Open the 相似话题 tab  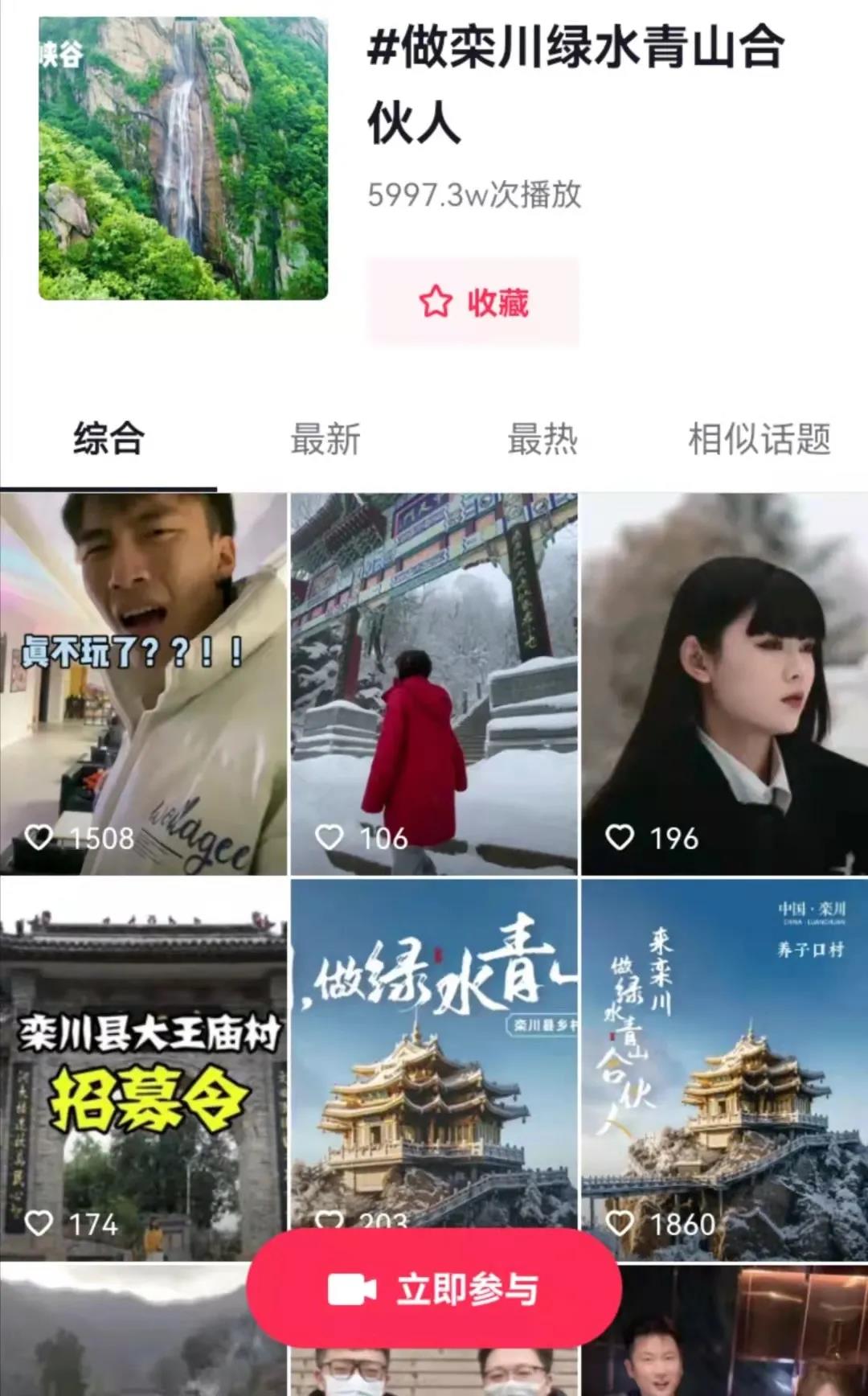pyautogui.click(x=759, y=440)
